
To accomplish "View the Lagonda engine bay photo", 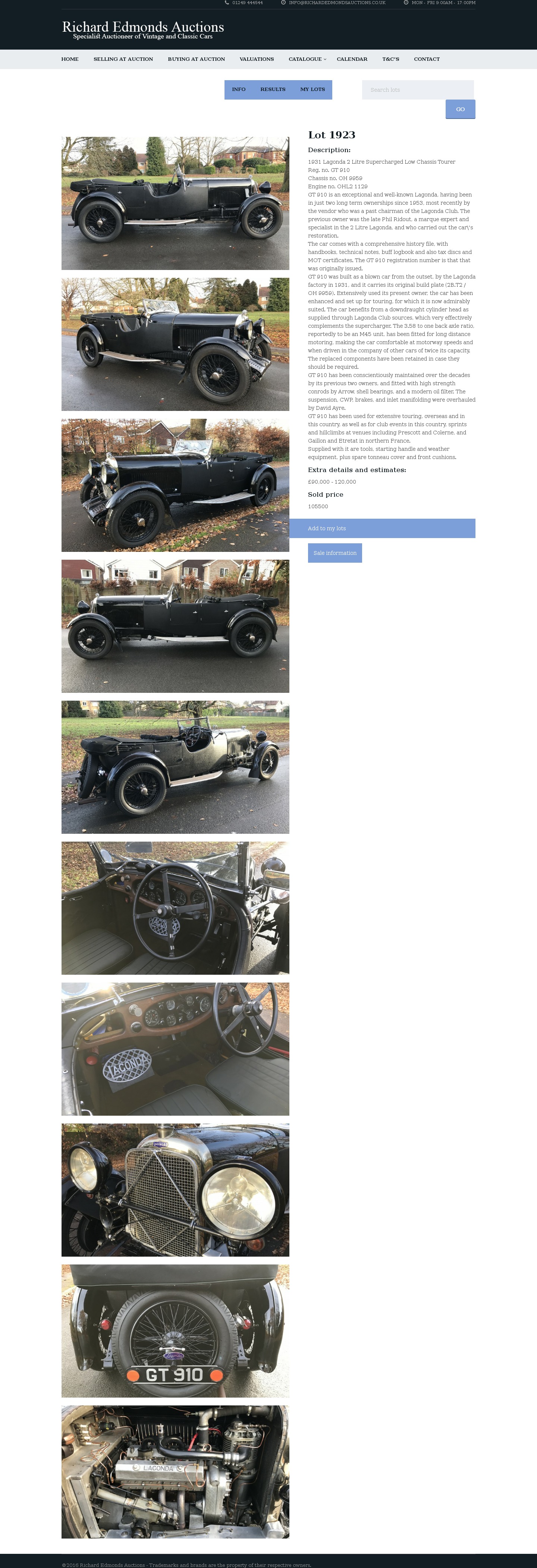I will [175, 1472].
